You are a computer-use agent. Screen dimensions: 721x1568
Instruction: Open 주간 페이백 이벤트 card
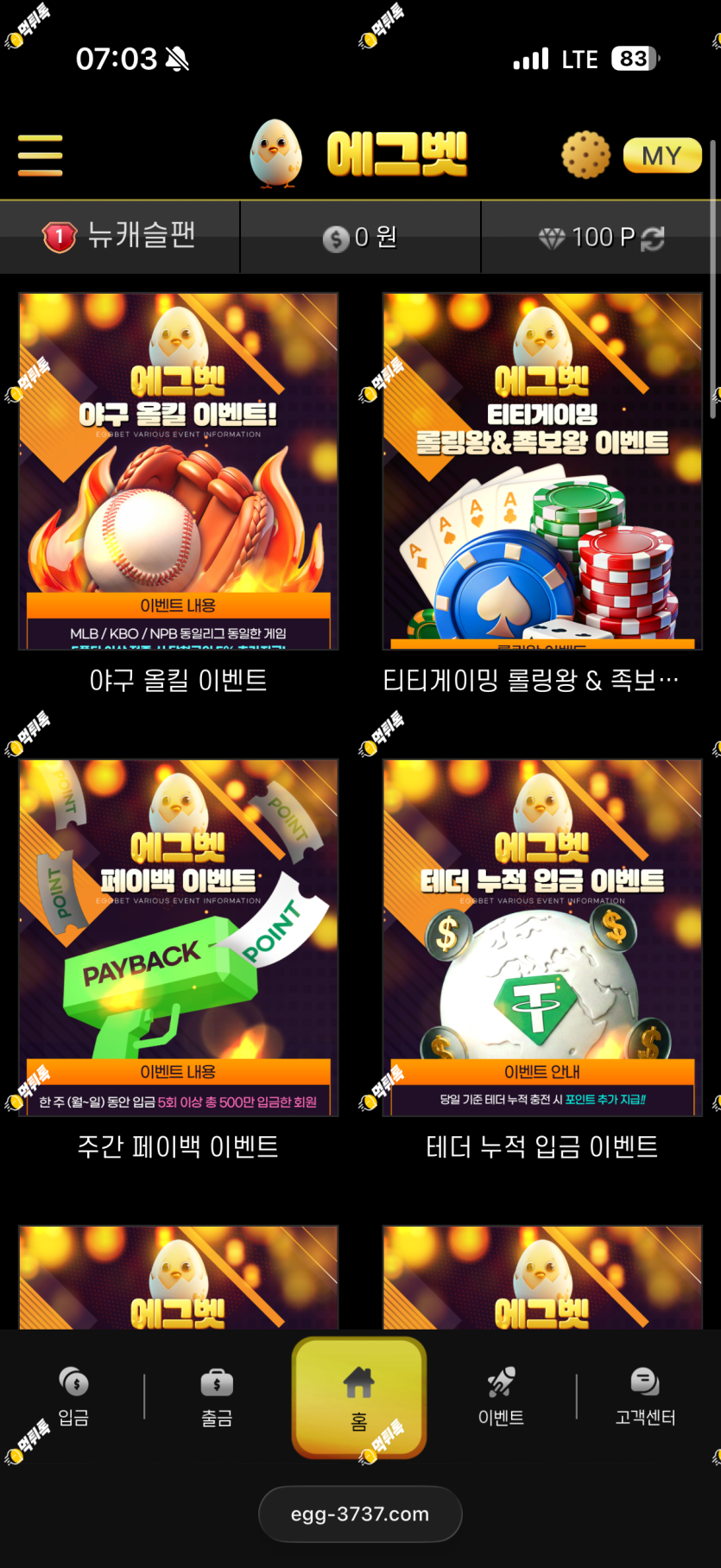point(179,961)
